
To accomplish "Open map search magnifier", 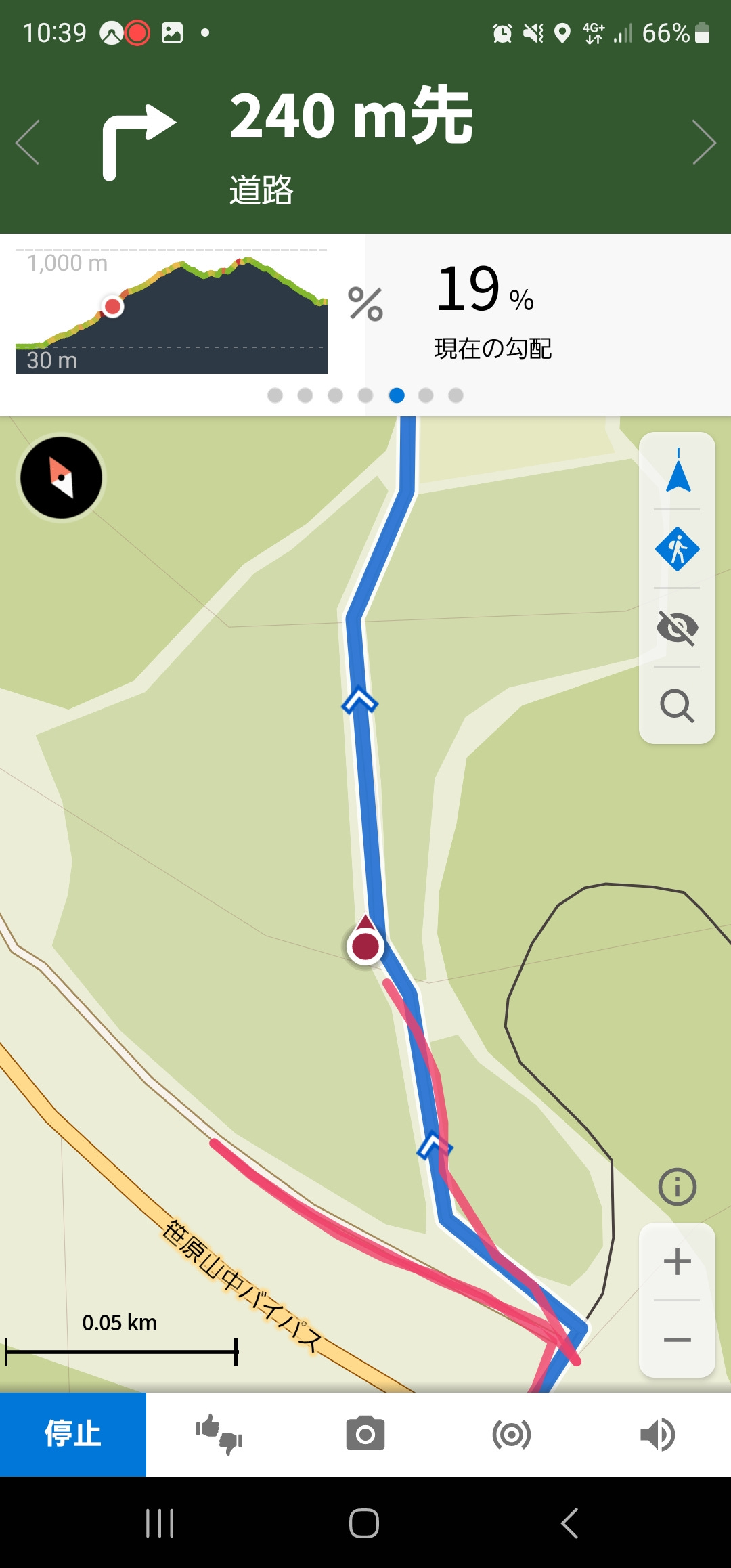I will click(678, 706).
